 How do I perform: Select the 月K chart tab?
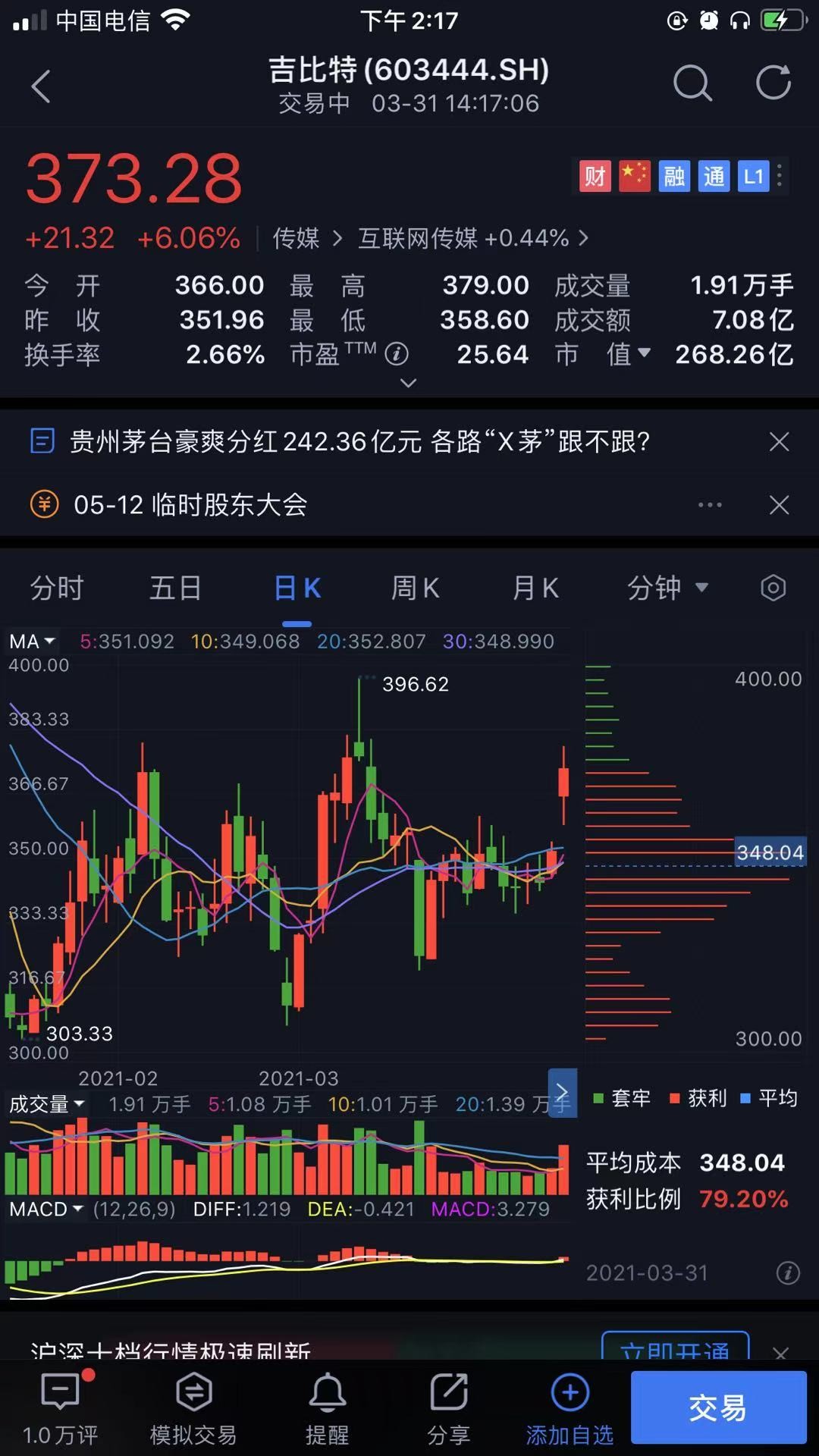[x=535, y=588]
